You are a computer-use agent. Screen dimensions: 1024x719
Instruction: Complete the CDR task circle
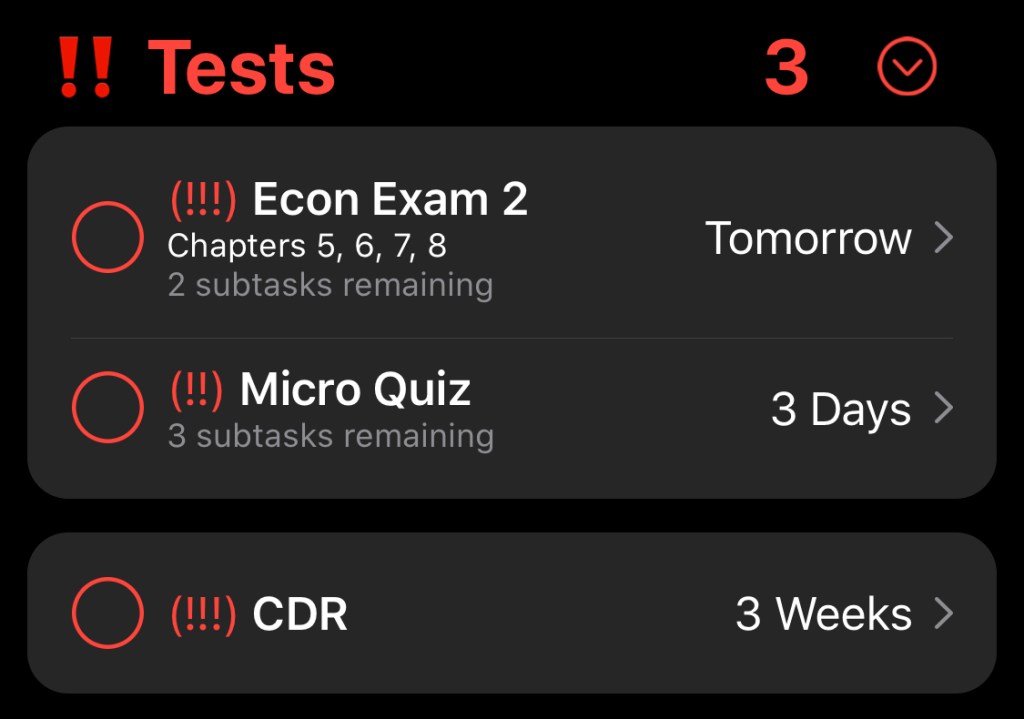[x=108, y=613]
